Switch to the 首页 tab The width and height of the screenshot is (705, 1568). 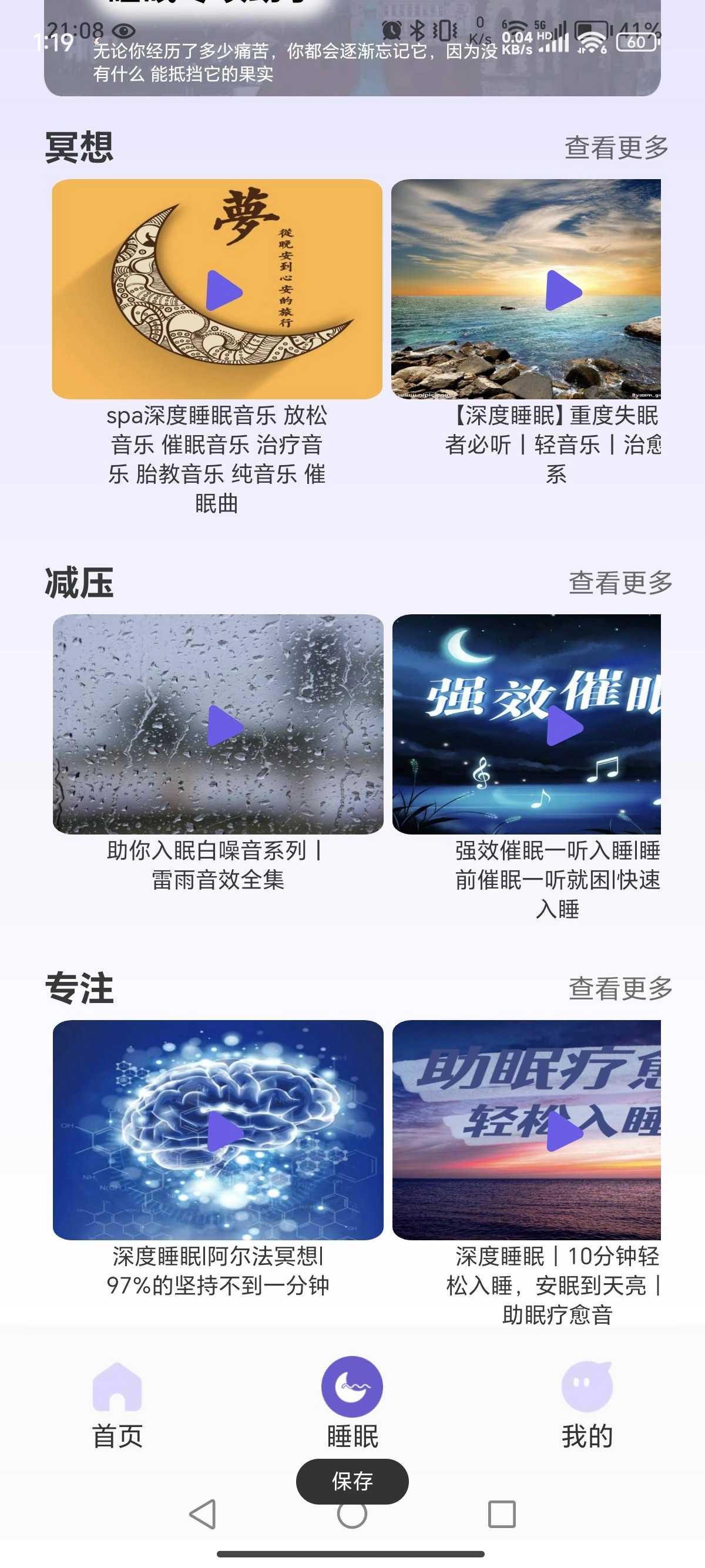coord(117,1405)
